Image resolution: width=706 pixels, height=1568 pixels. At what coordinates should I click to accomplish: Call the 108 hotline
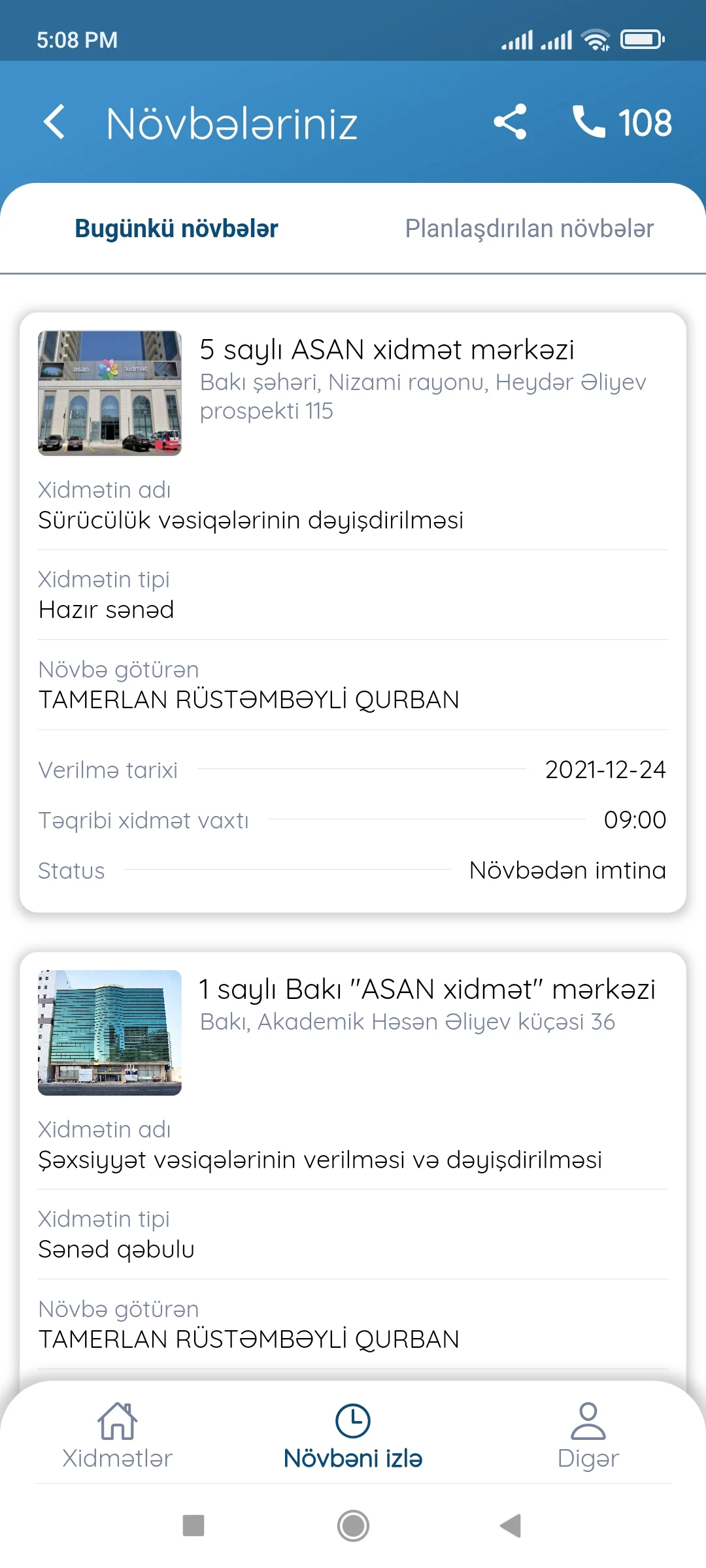(622, 122)
